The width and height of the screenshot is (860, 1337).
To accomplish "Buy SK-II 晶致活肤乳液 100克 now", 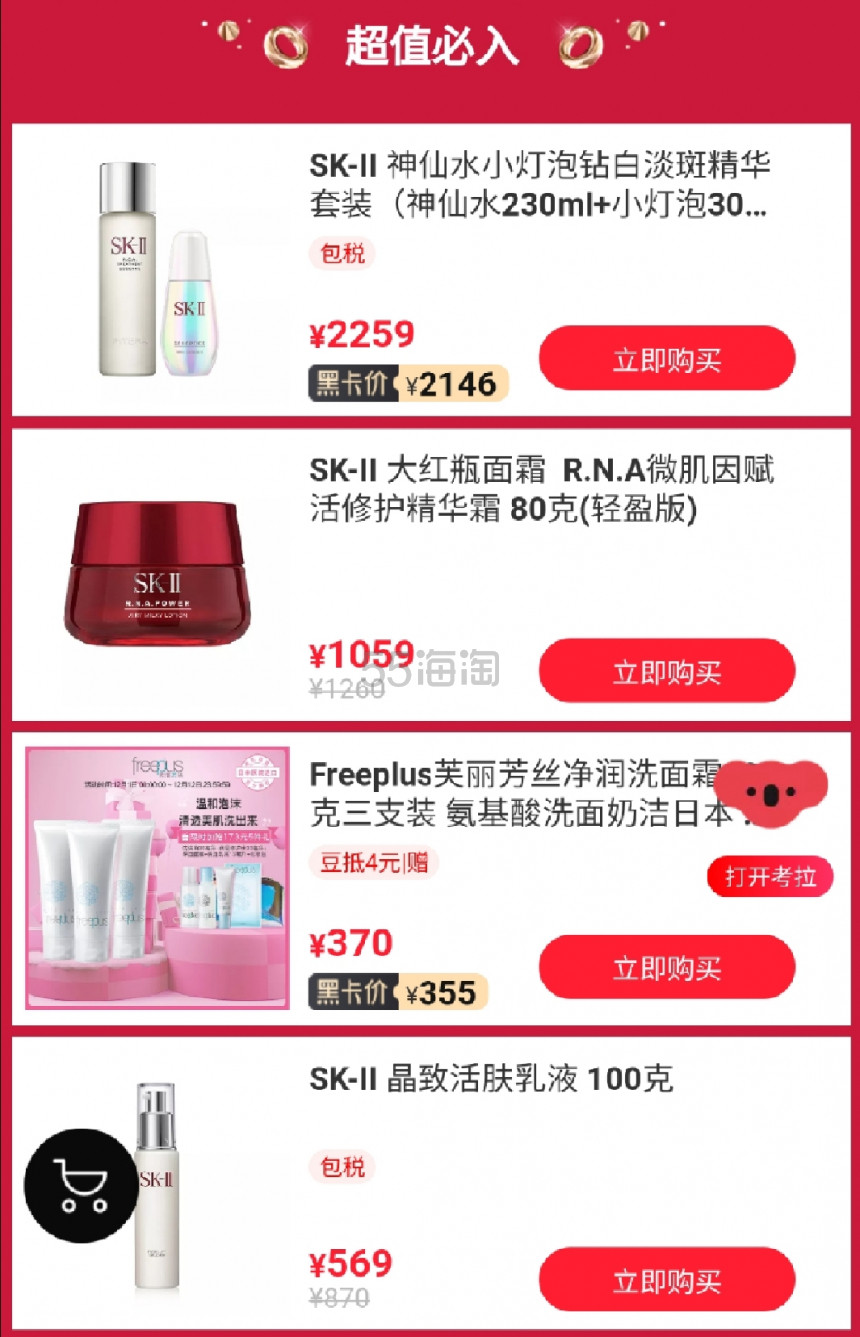I will point(667,1279).
